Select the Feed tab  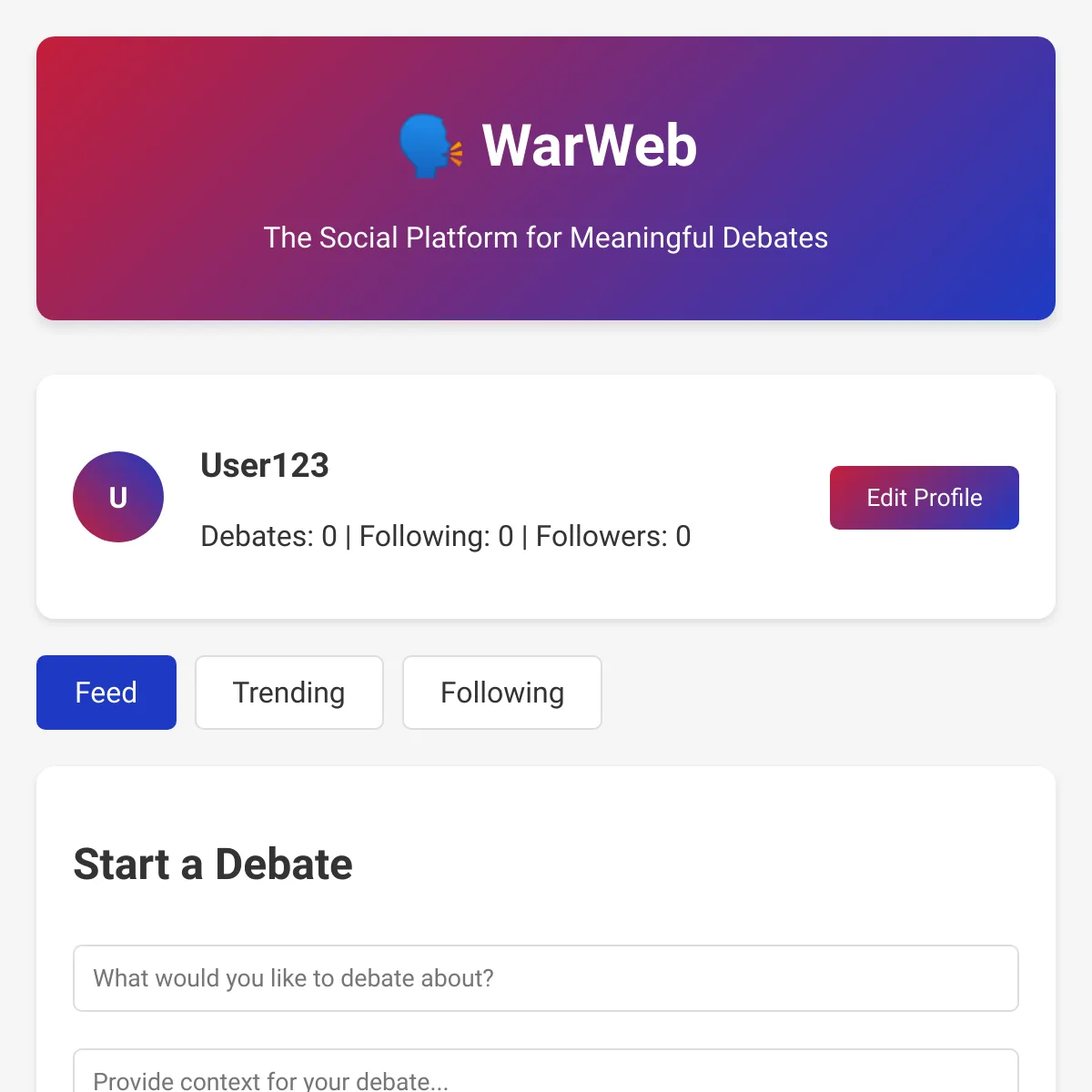click(x=106, y=693)
